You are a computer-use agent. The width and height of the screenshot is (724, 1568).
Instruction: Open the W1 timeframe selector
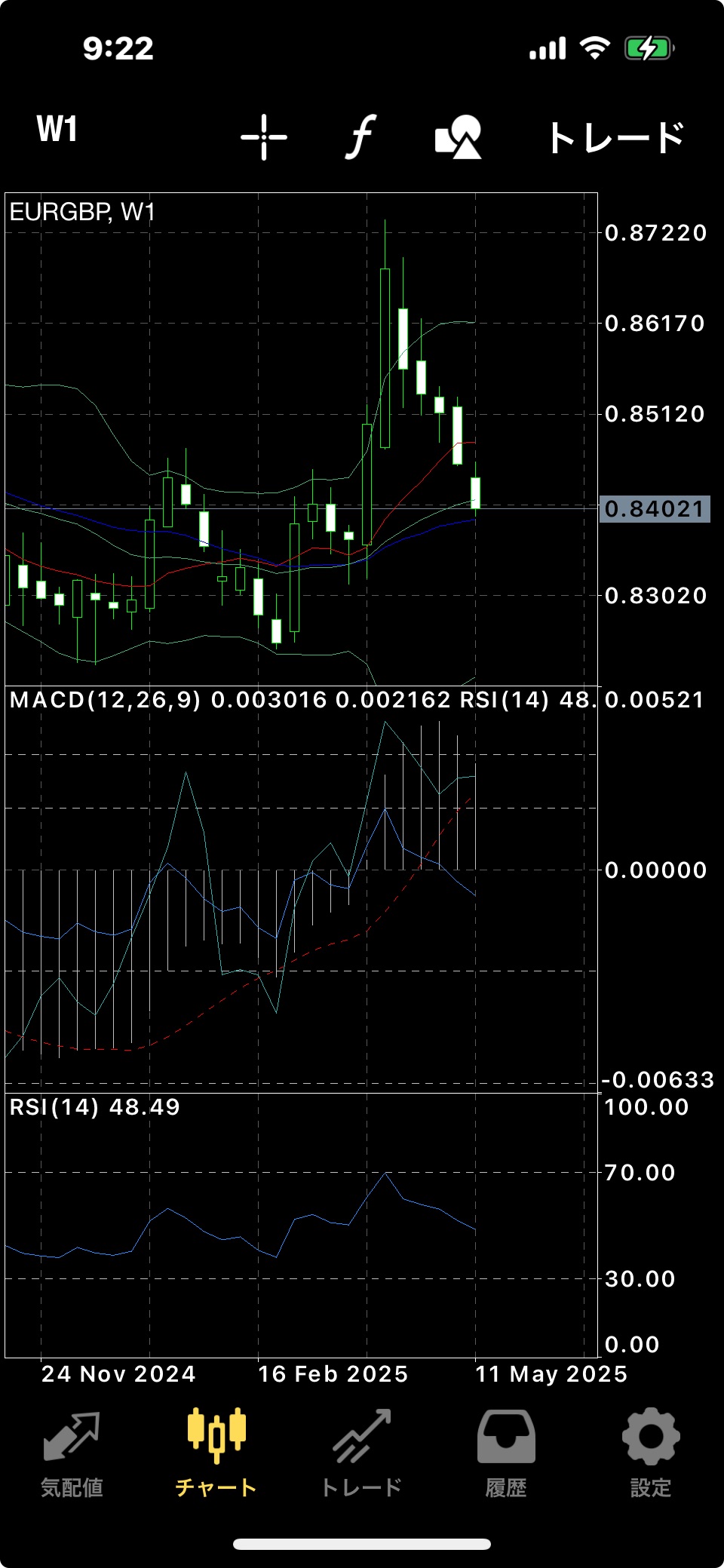57,129
